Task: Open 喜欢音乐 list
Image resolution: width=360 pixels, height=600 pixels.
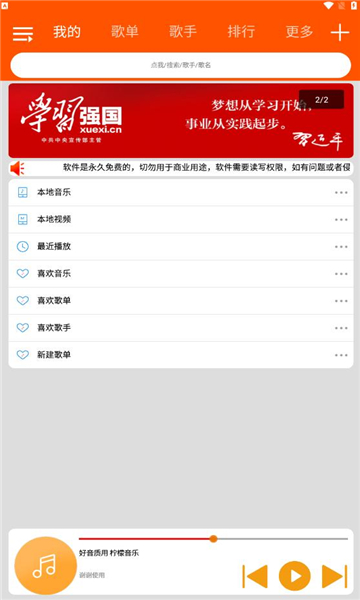Action: 181,274
